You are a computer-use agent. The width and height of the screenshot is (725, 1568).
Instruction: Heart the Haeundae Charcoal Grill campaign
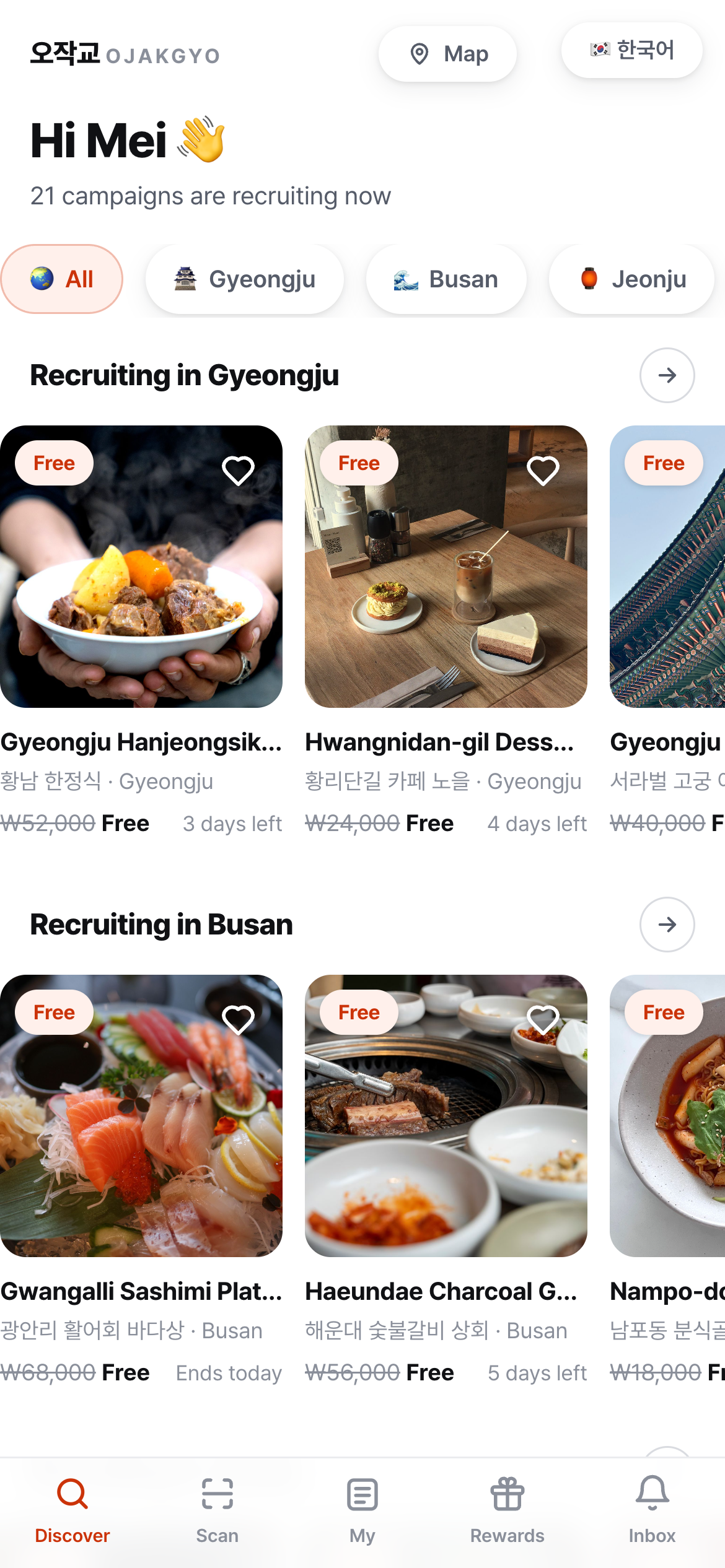[543, 1020]
